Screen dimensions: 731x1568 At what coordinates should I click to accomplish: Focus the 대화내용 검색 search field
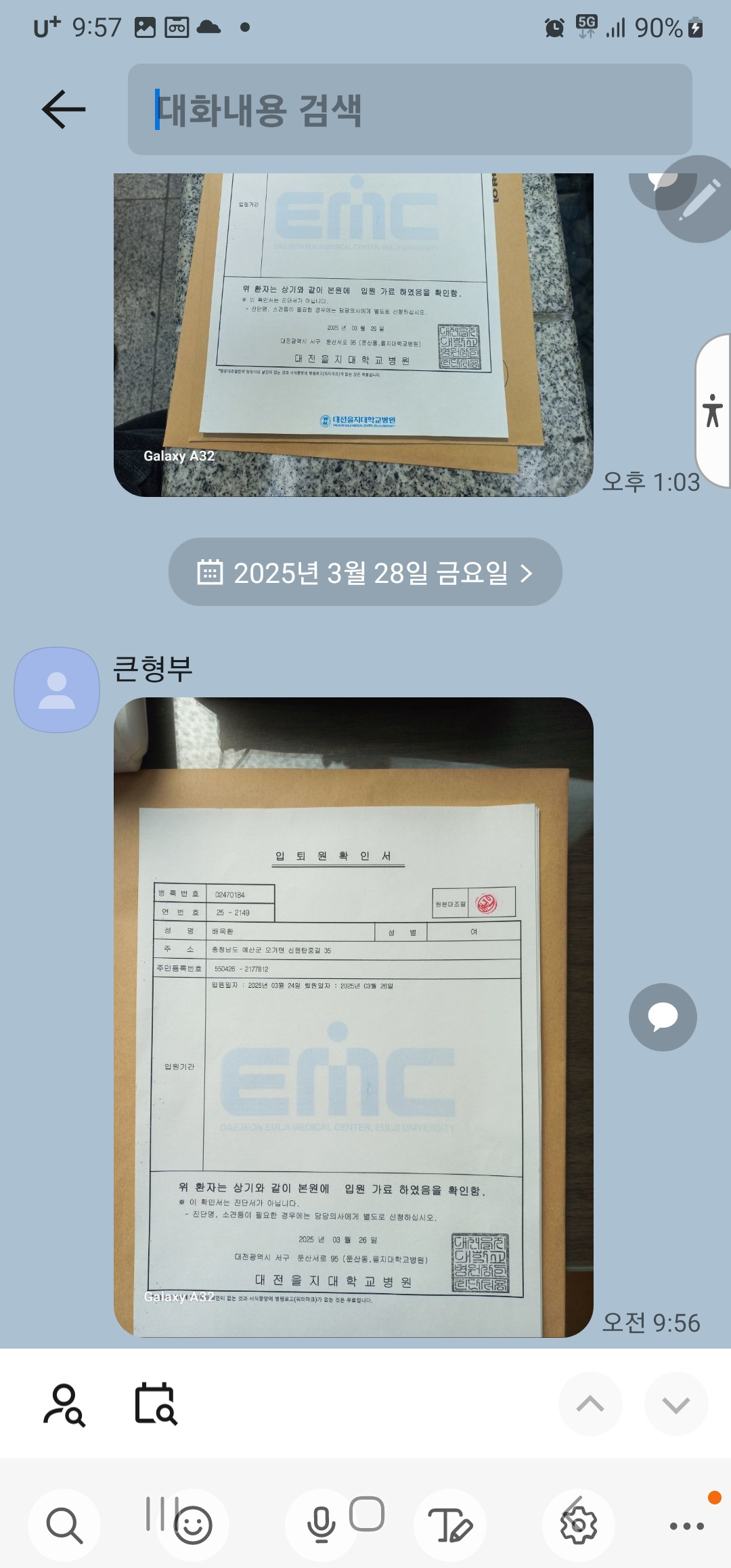pyautogui.click(x=409, y=110)
